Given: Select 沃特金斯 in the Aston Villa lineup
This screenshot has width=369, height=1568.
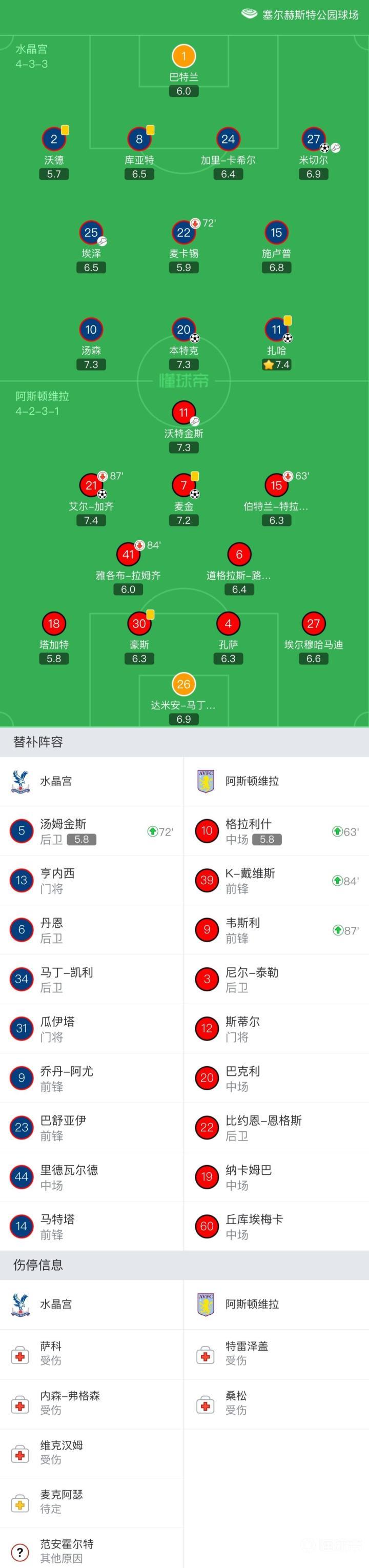Looking at the screenshot, I should click(183, 426).
